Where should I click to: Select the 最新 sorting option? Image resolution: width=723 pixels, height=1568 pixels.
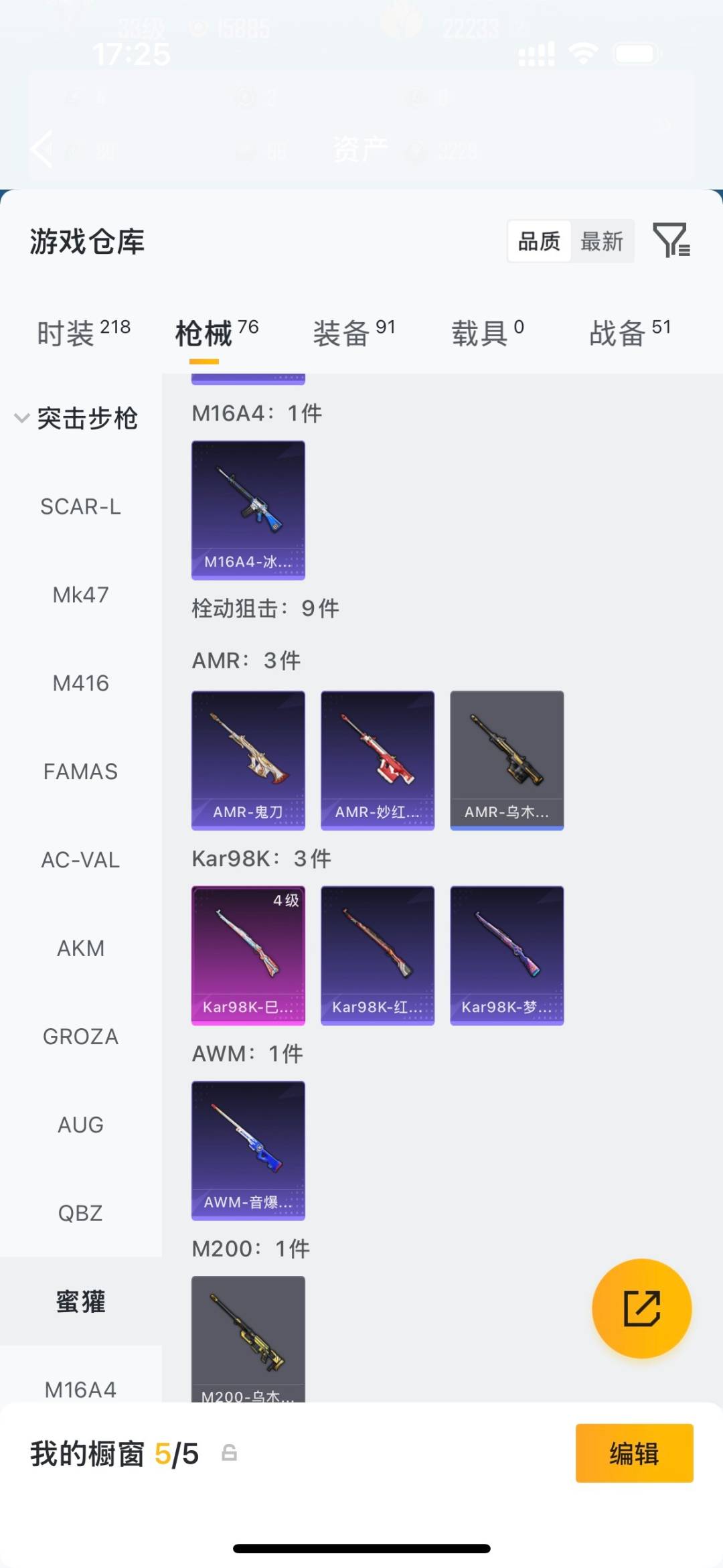(602, 241)
